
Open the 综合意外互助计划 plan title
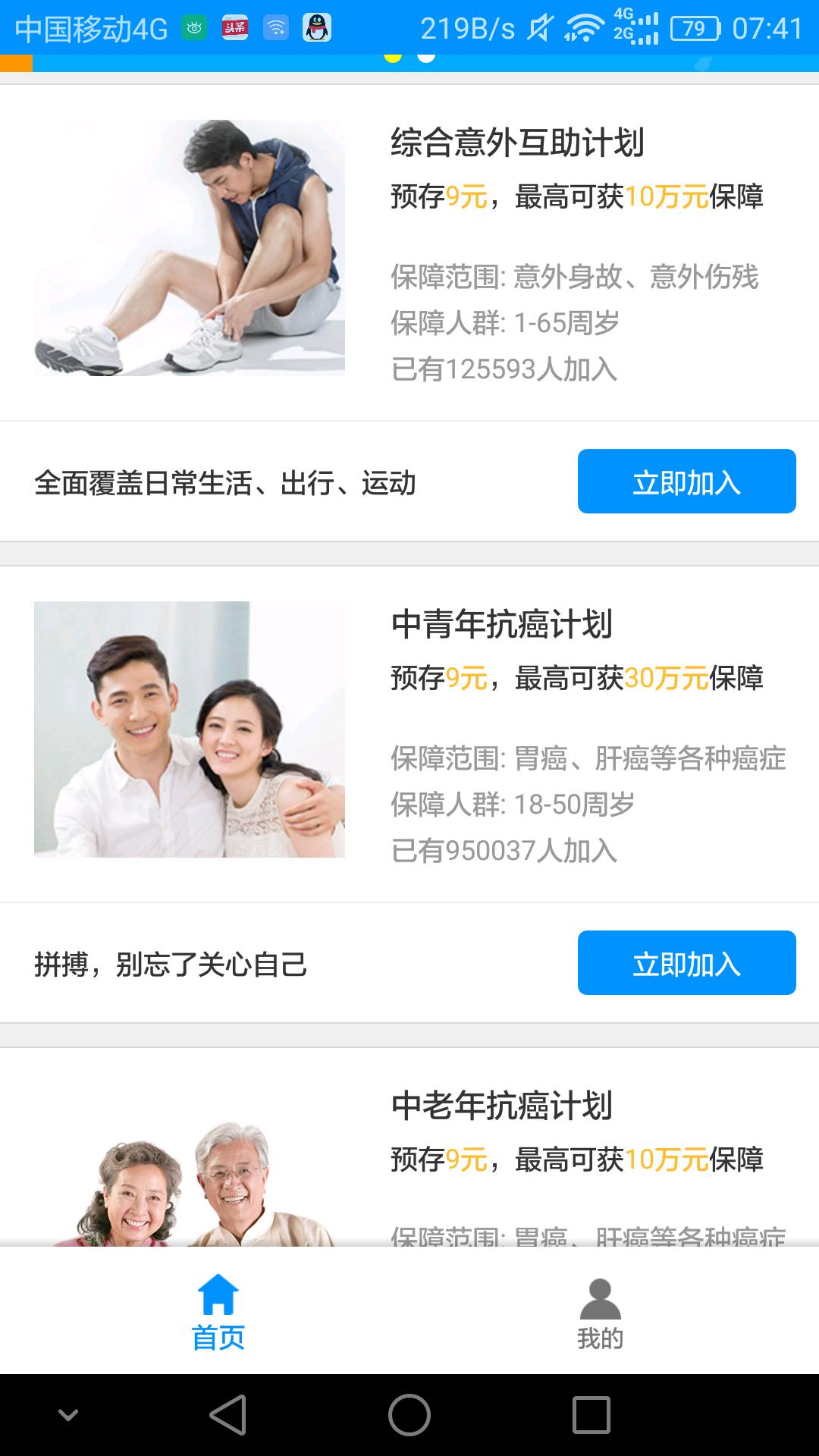pyautogui.click(x=516, y=143)
